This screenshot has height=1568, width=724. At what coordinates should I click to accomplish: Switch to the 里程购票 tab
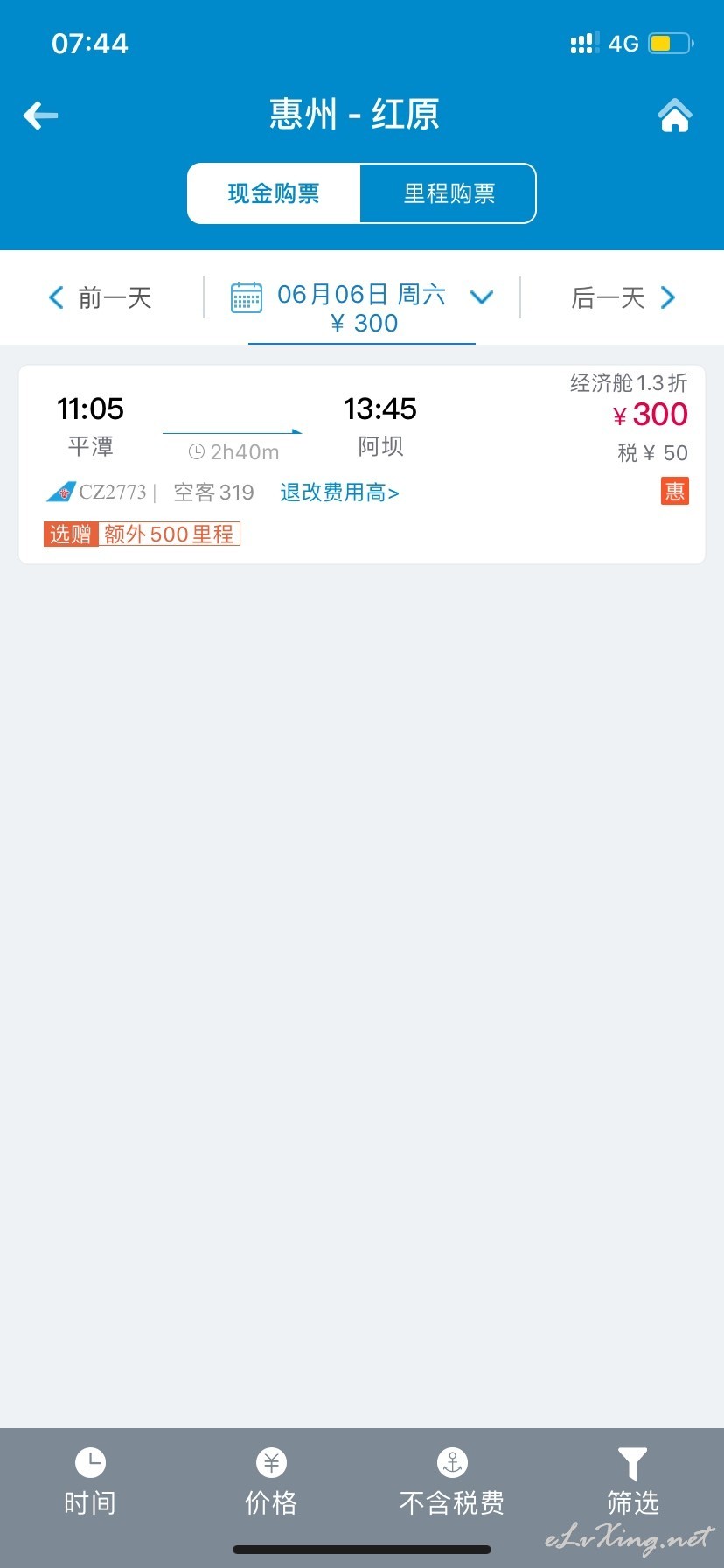[x=449, y=193]
